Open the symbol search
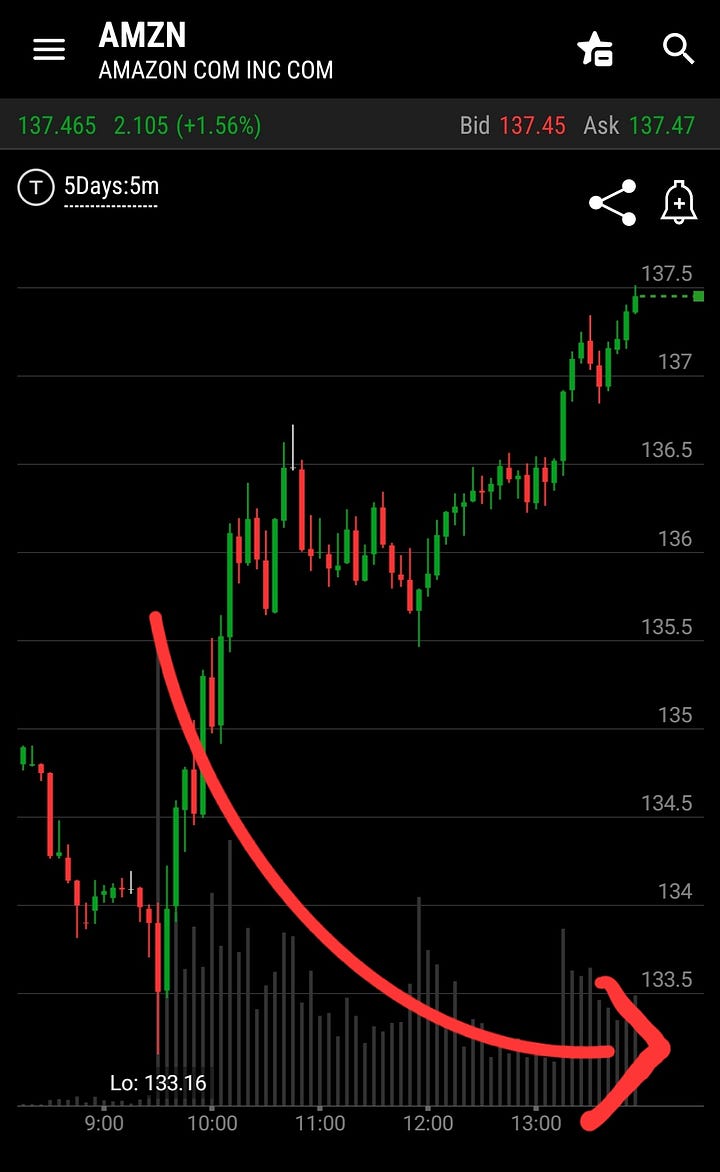Screen dimensions: 720x1172 [x=678, y=49]
